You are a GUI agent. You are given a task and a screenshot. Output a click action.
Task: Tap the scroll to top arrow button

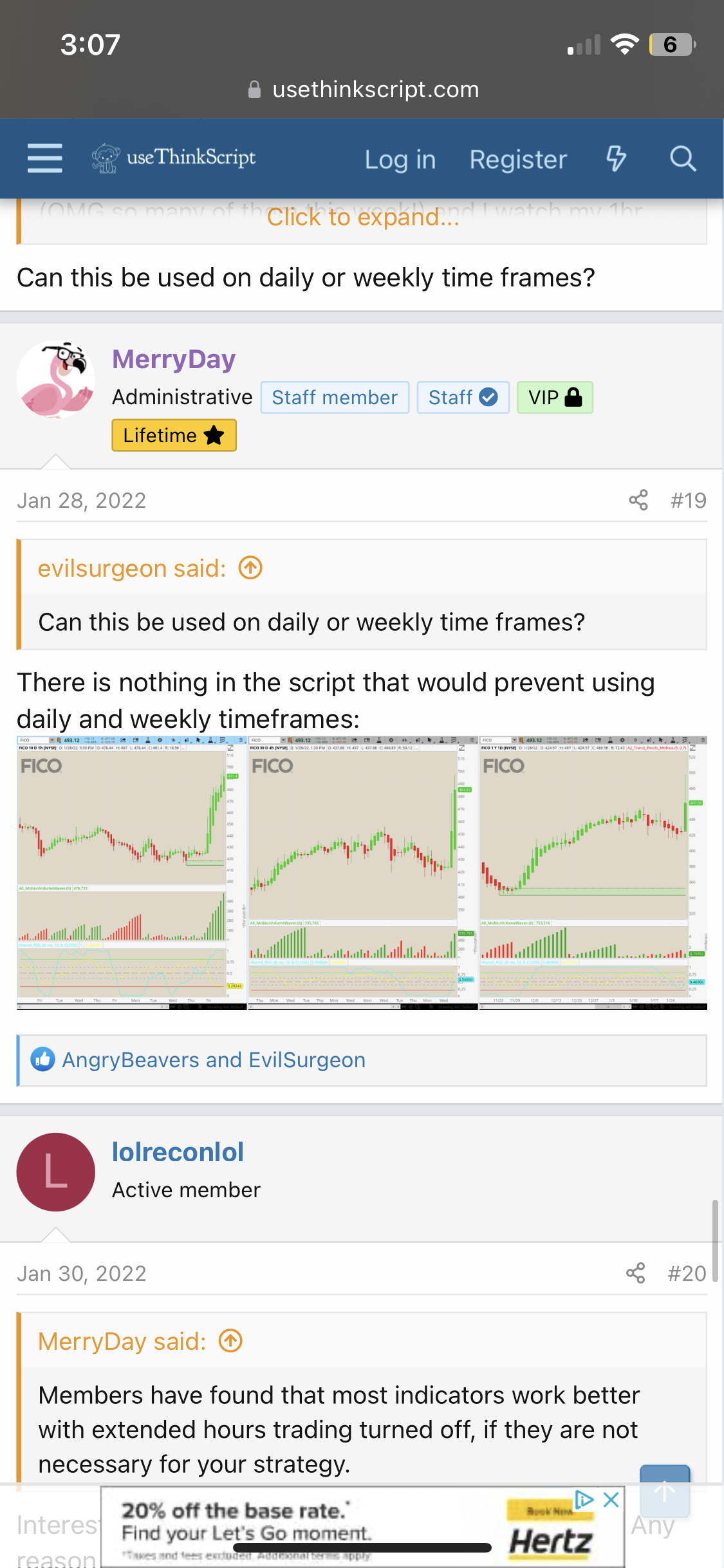point(665,1491)
